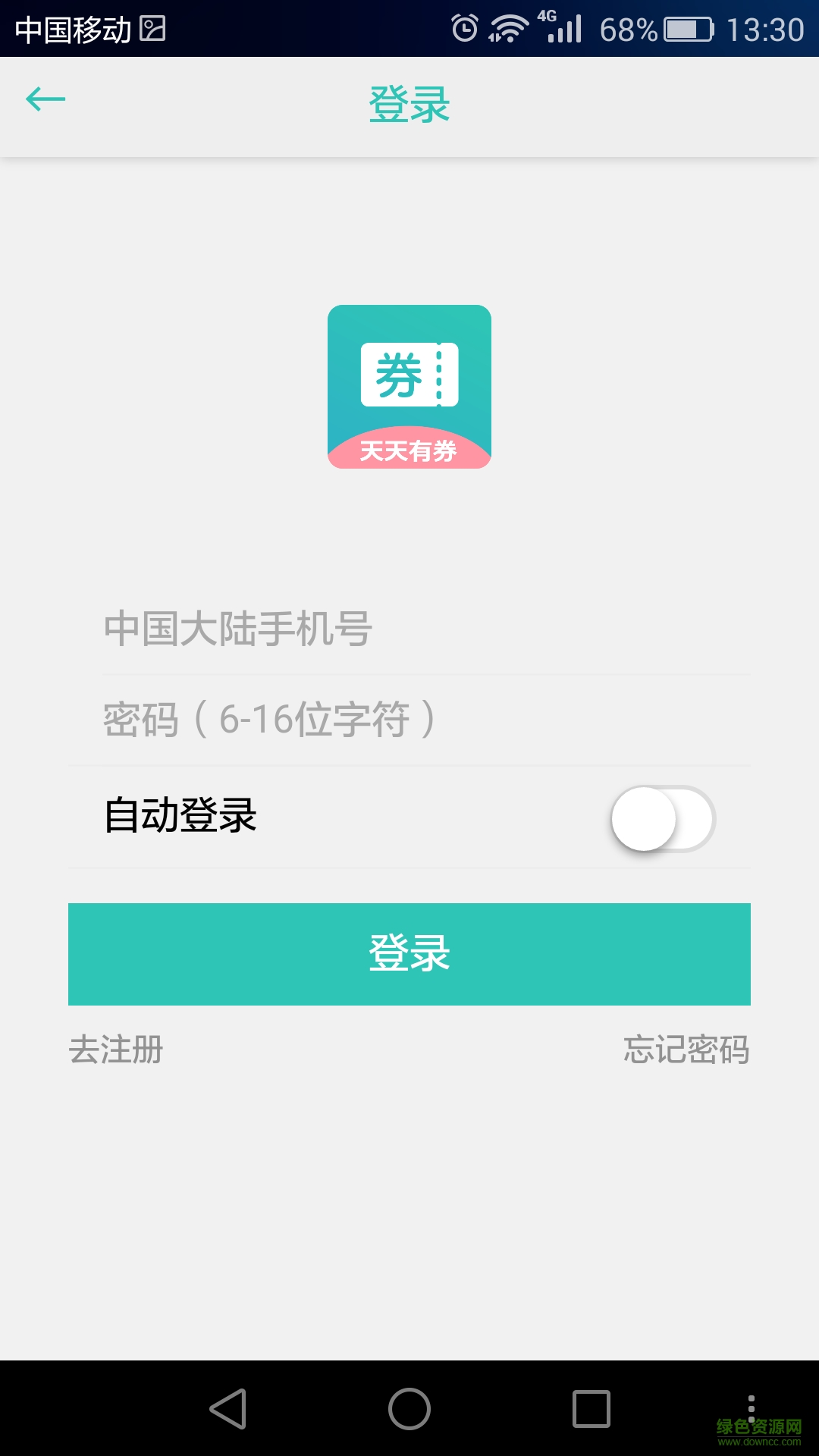
Task: Open registration via 去注册 link
Action: pyautogui.click(x=115, y=1050)
